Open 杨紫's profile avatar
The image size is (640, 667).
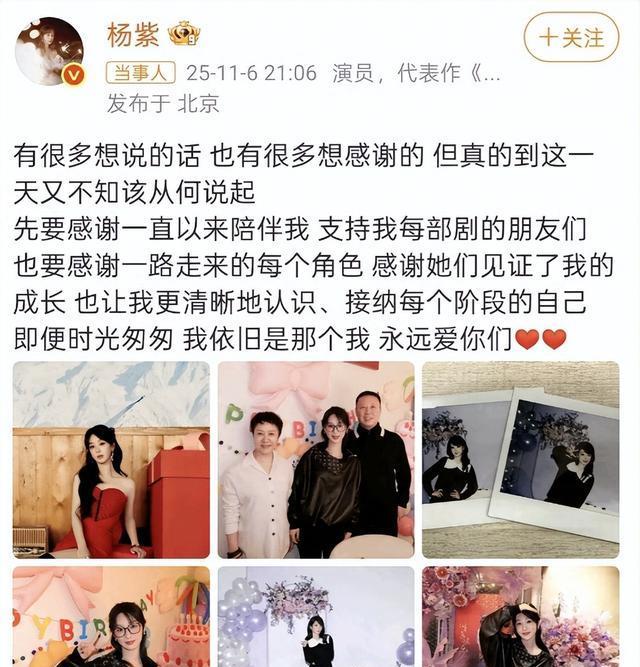coord(49,51)
